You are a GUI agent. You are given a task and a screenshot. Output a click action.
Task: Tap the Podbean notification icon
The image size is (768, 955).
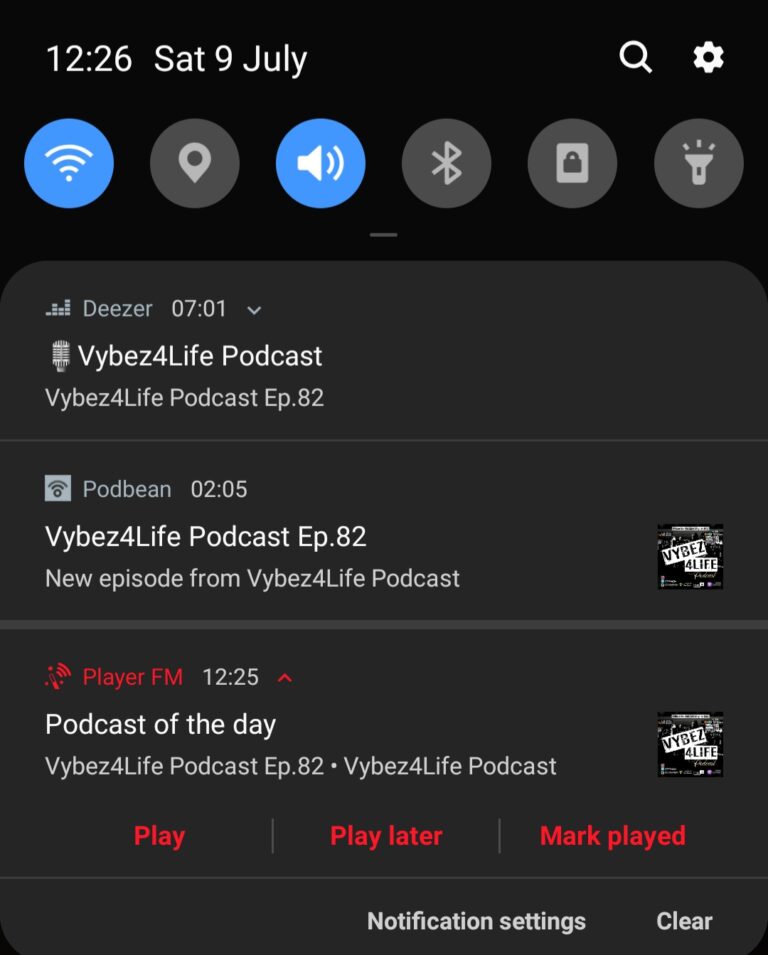(60, 489)
